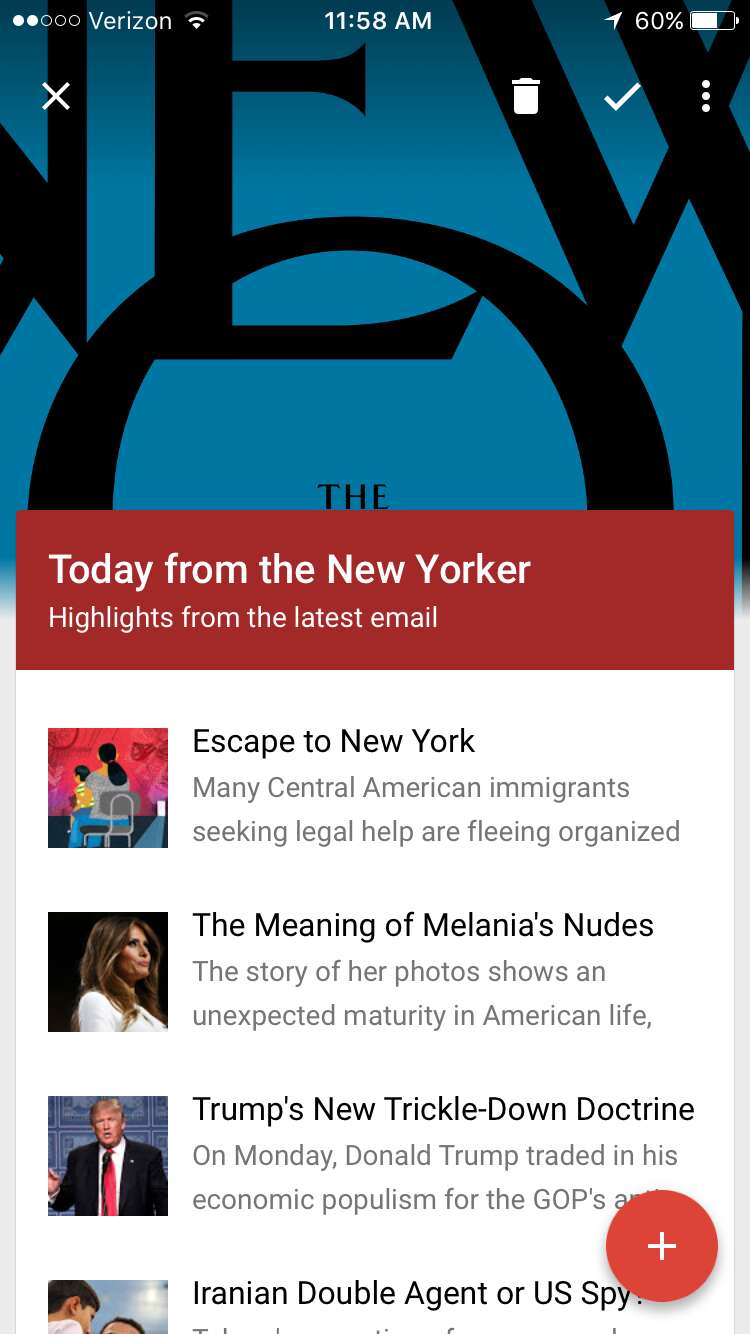View the Iranian Double Agent or US Spy article
Screen dimensions: 750x1334
click(400, 1294)
